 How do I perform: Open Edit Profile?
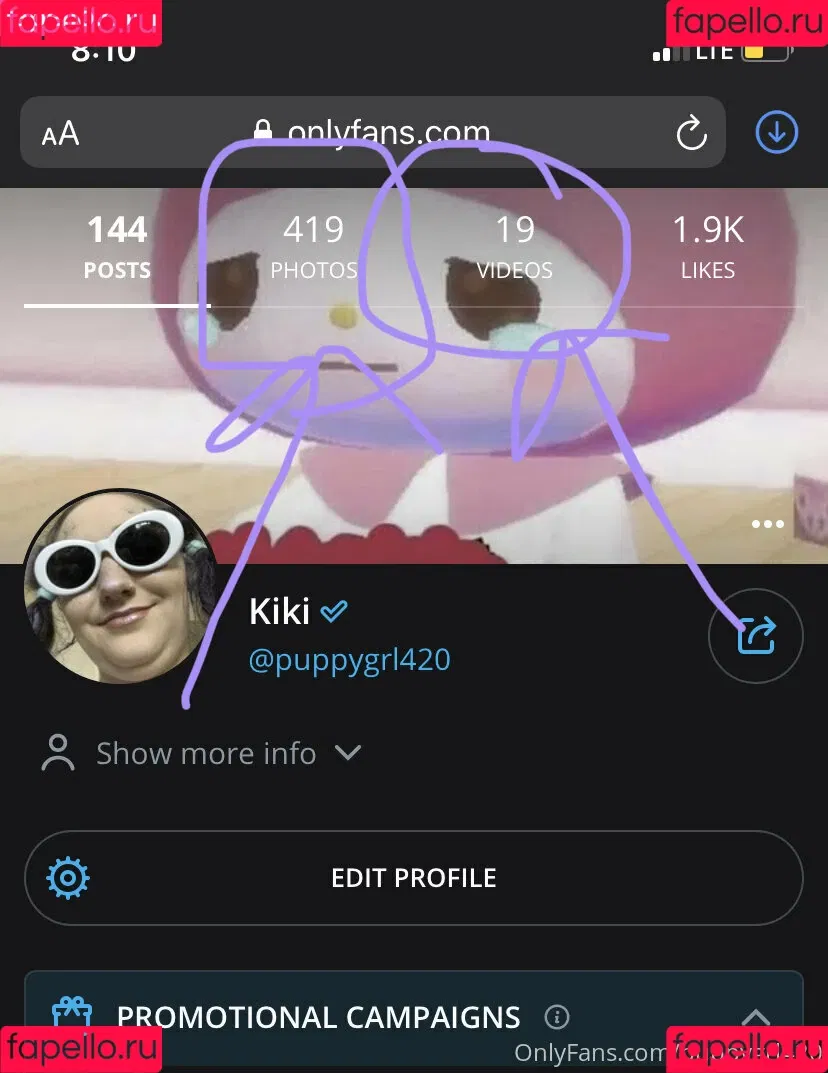coord(413,878)
